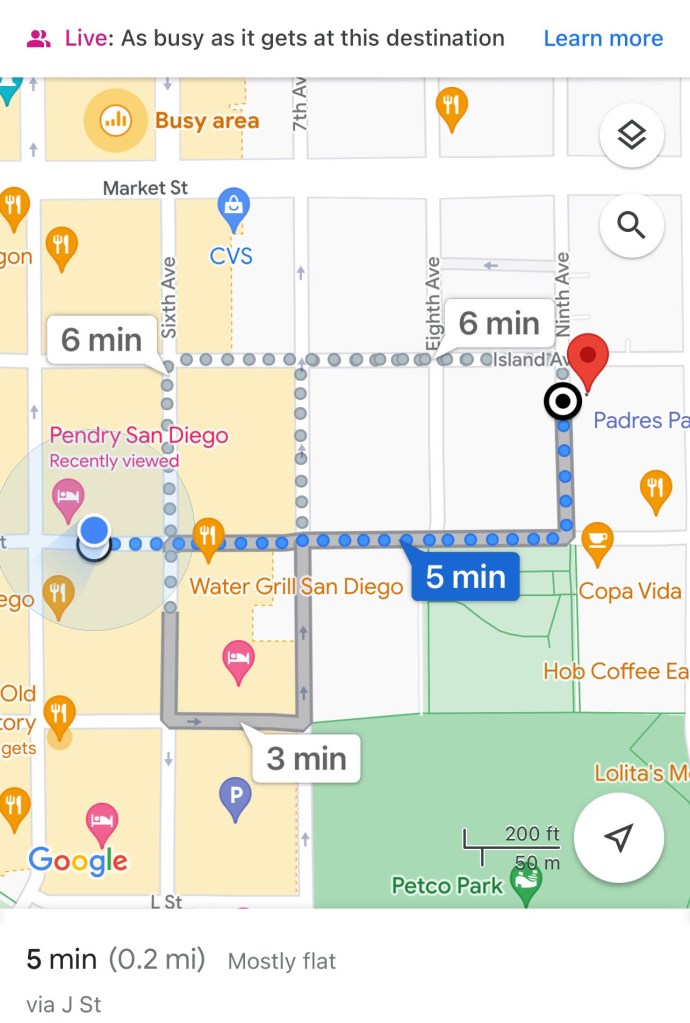Select the 5 min route label
This screenshot has height=1023, width=690.
[x=466, y=577]
